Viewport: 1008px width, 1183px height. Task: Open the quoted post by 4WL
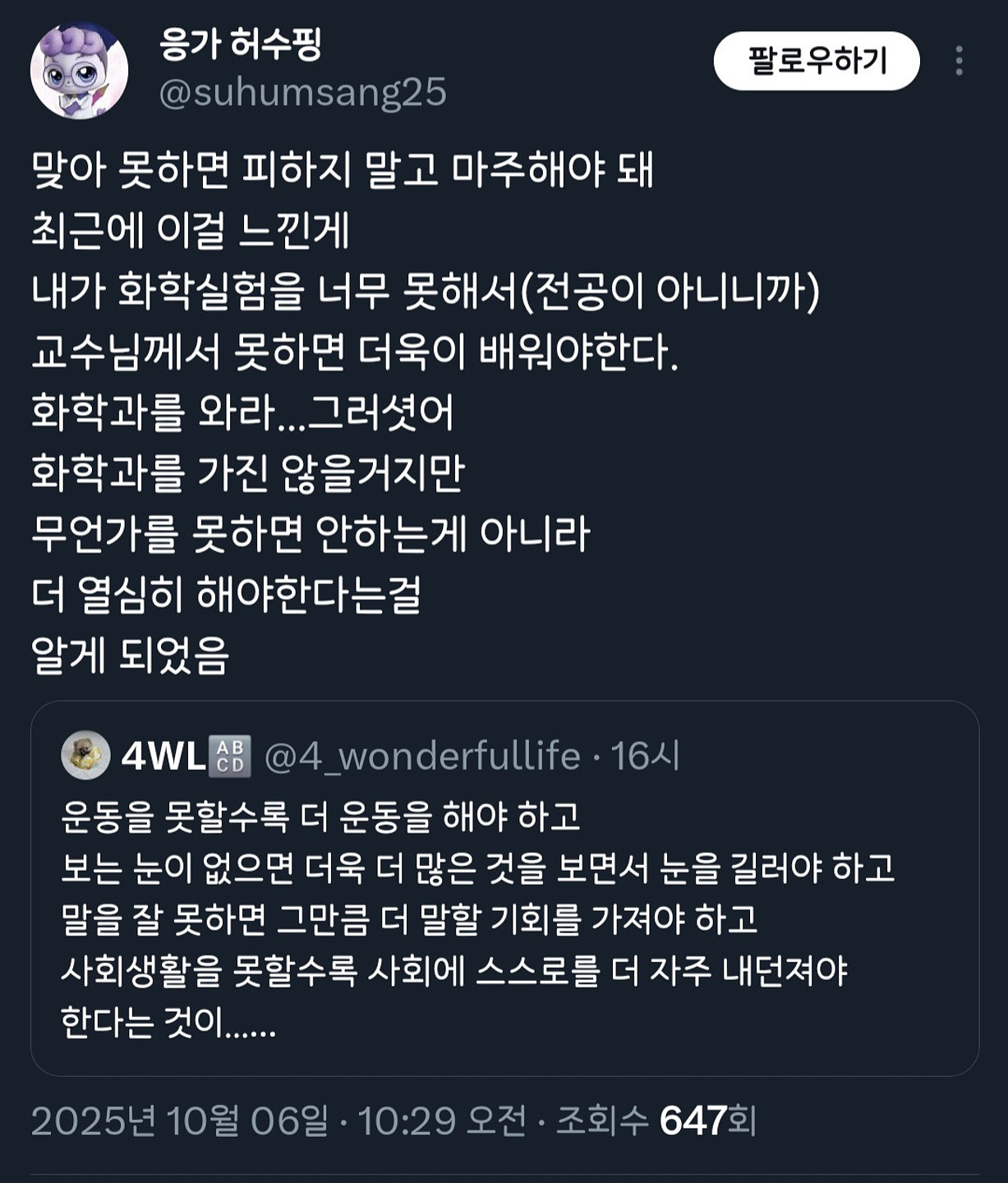504,920
